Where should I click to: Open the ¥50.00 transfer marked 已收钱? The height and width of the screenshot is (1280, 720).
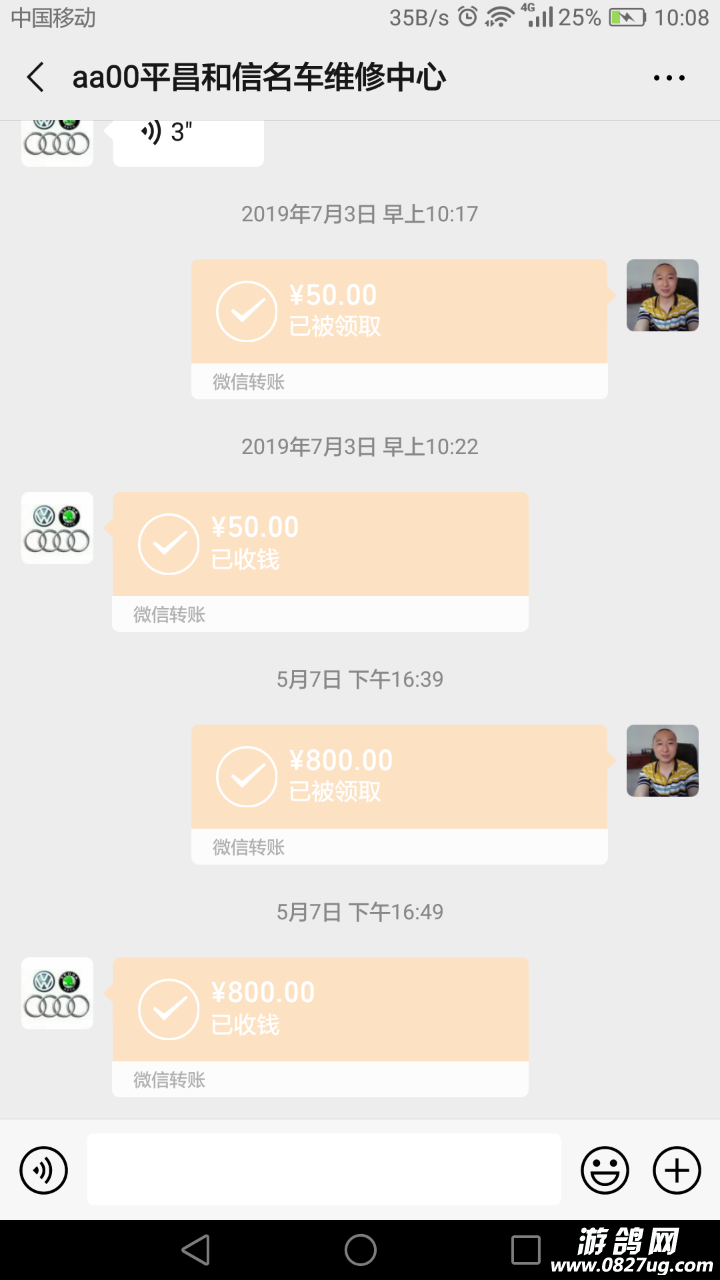320,544
